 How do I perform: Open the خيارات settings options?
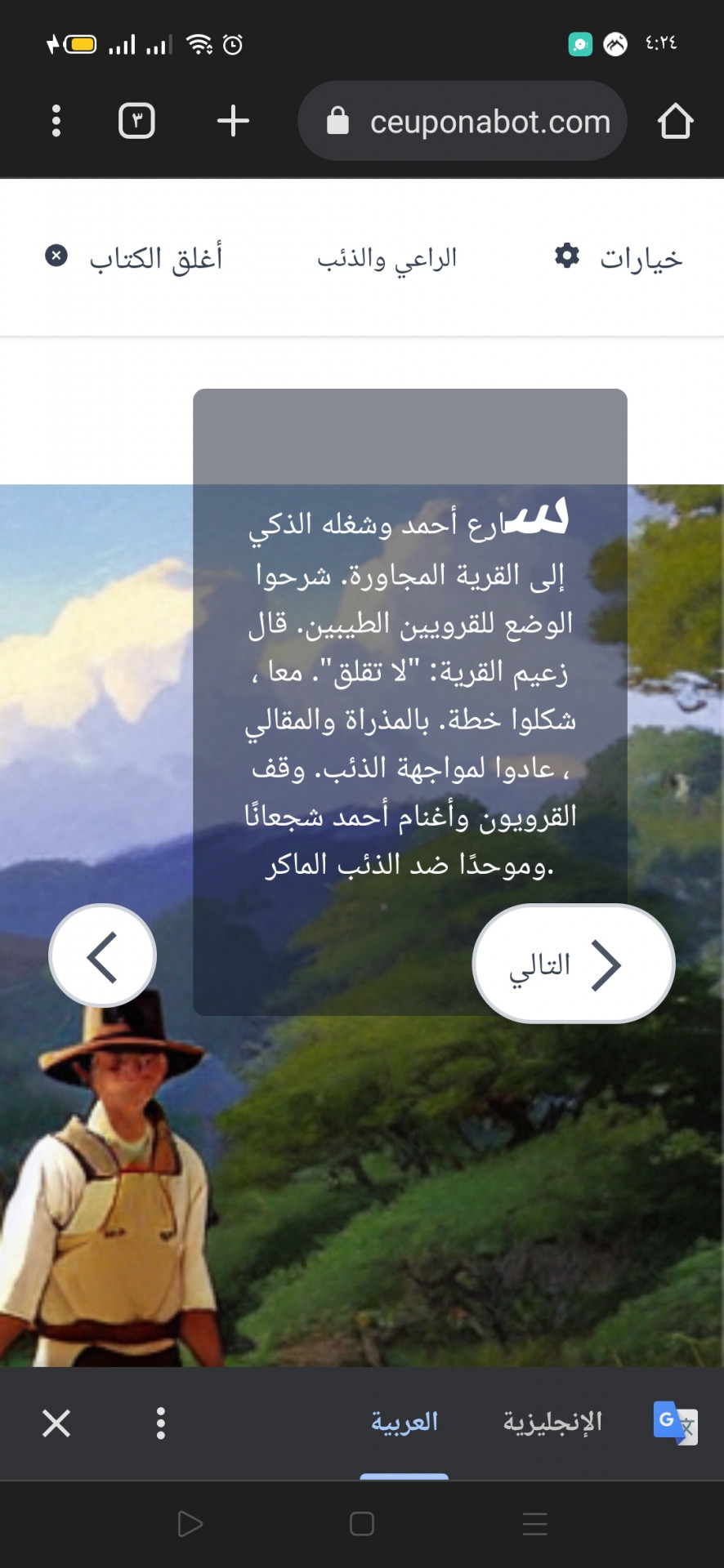click(x=619, y=258)
